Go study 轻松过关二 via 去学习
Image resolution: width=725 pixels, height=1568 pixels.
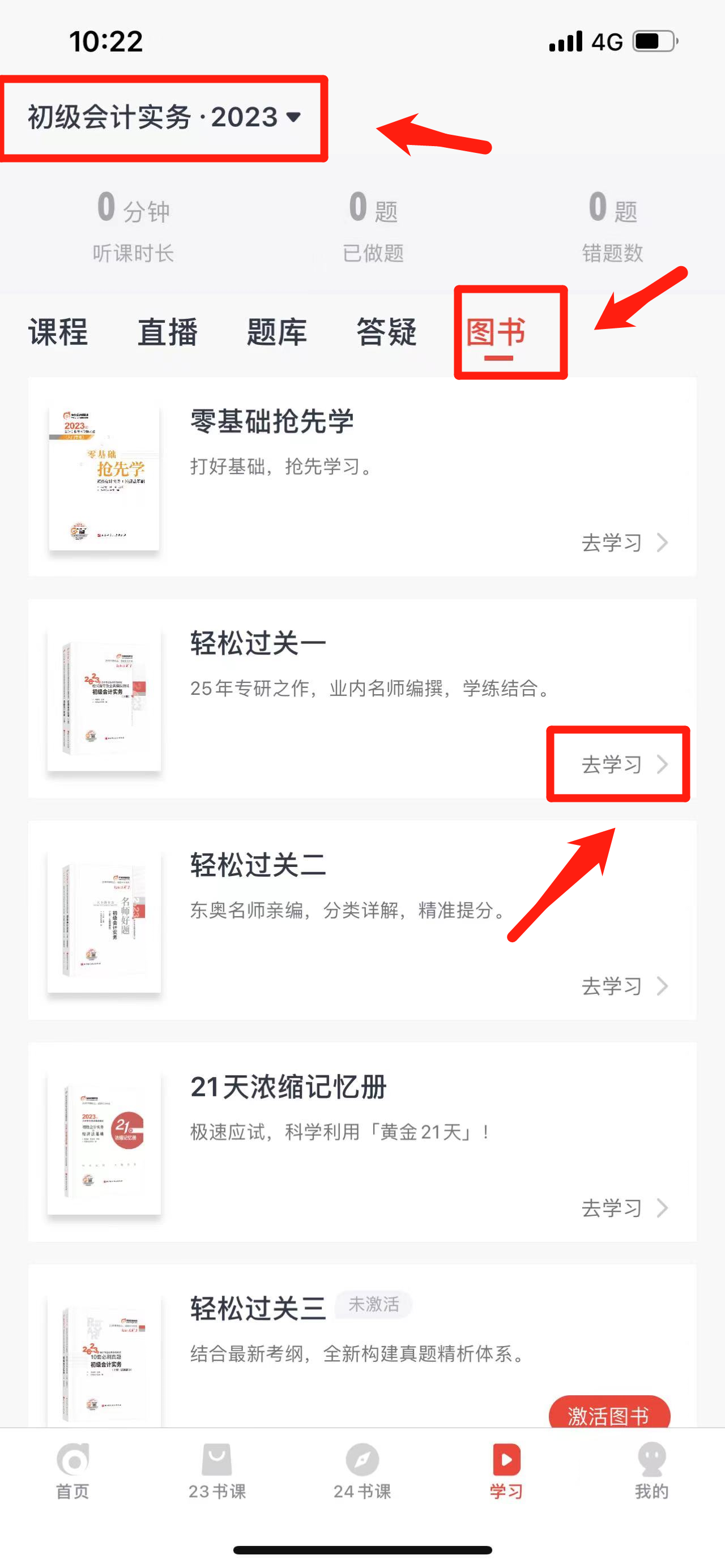pos(624,985)
